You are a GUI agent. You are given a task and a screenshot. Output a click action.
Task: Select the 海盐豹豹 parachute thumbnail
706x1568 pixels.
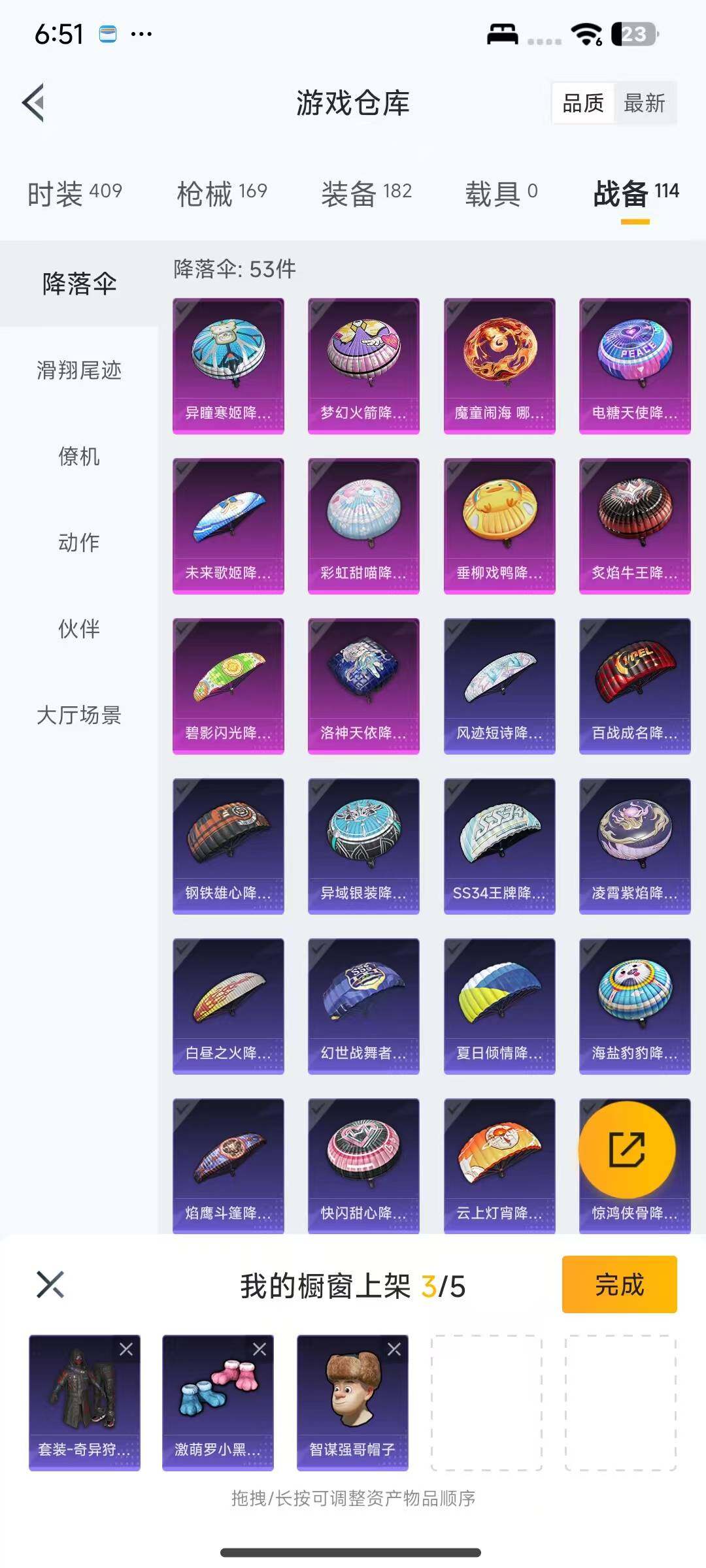[633, 1006]
